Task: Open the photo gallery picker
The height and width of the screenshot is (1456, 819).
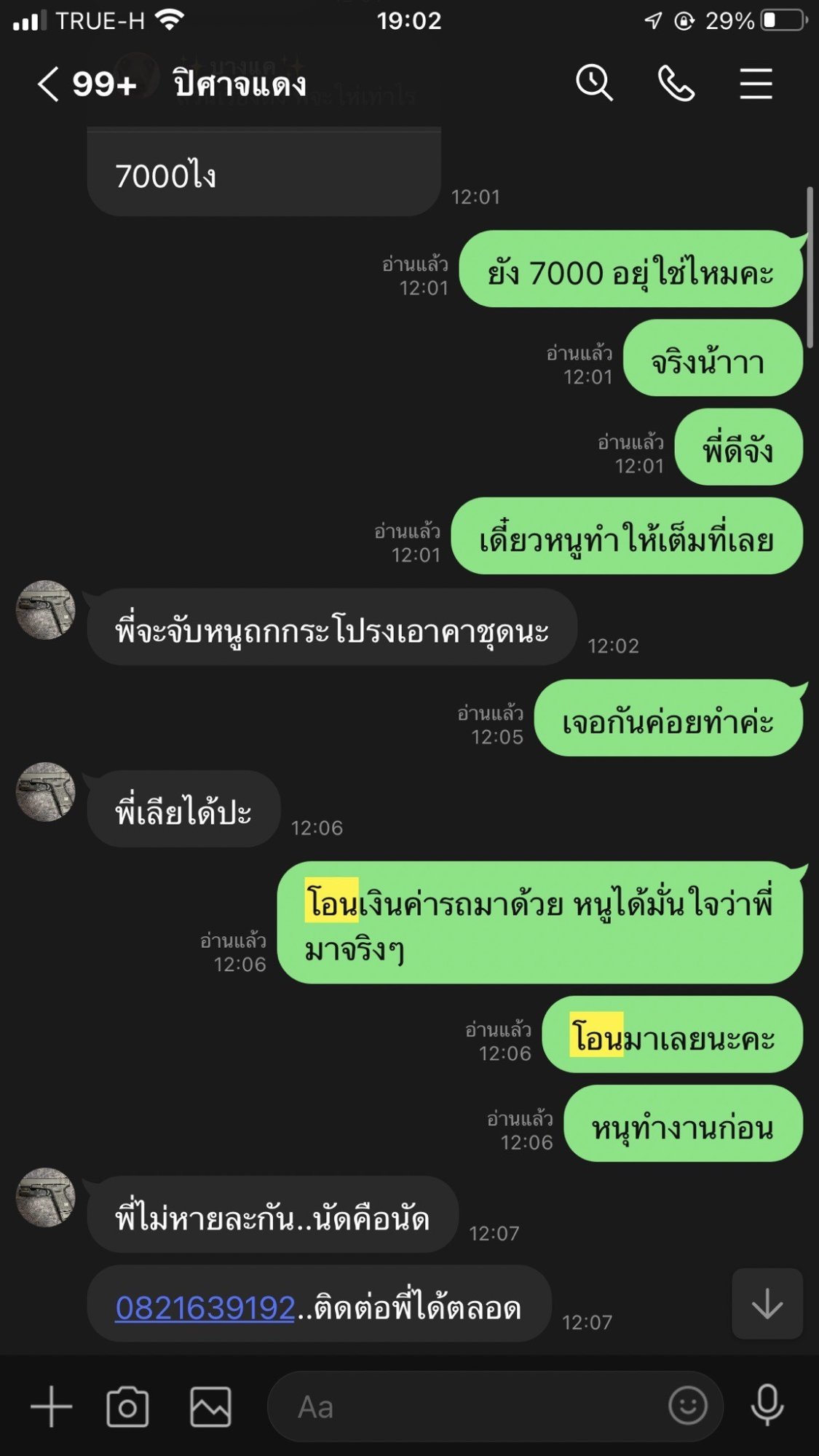Action: (x=210, y=1406)
